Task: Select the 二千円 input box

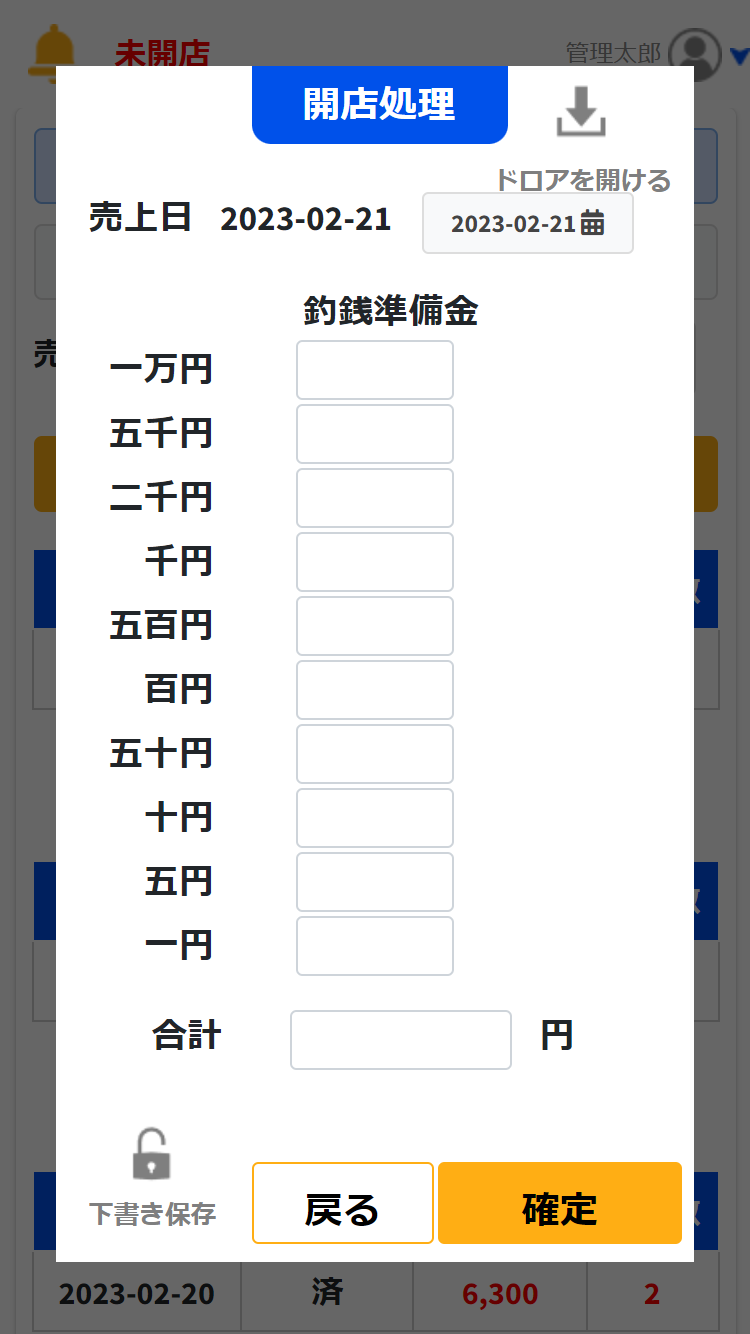Action: (374, 498)
